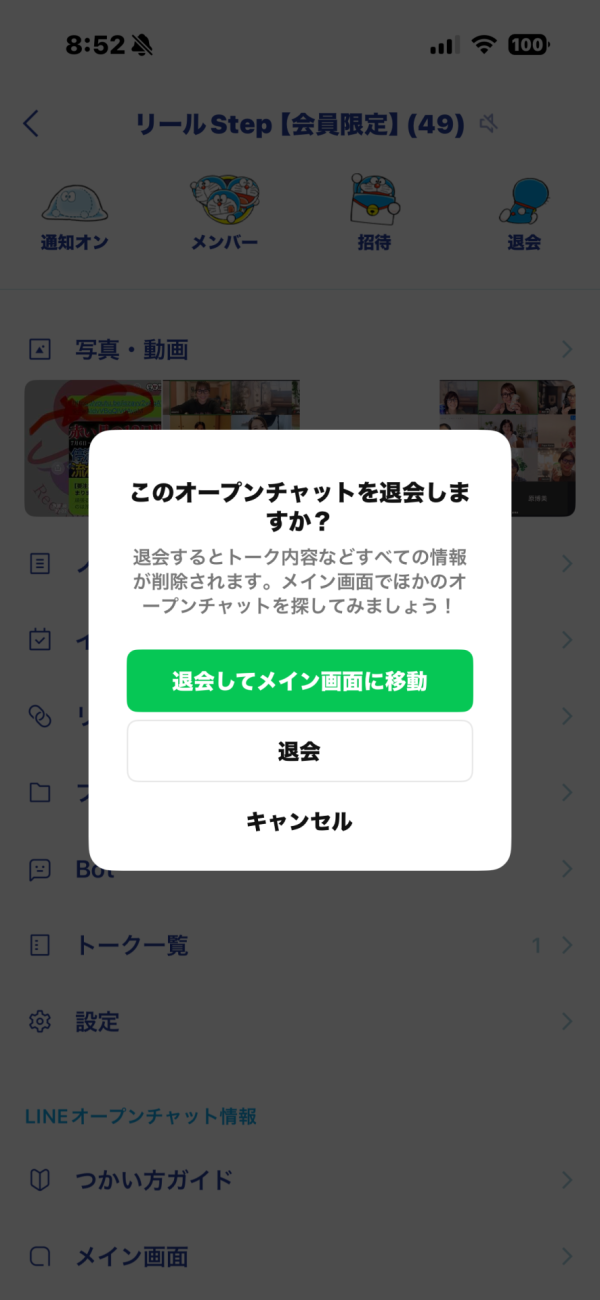Image resolution: width=600 pixels, height=1300 pixels.
Task: Tap 退会してメイン画面に移動 green button
Action: click(x=299, y=681)
